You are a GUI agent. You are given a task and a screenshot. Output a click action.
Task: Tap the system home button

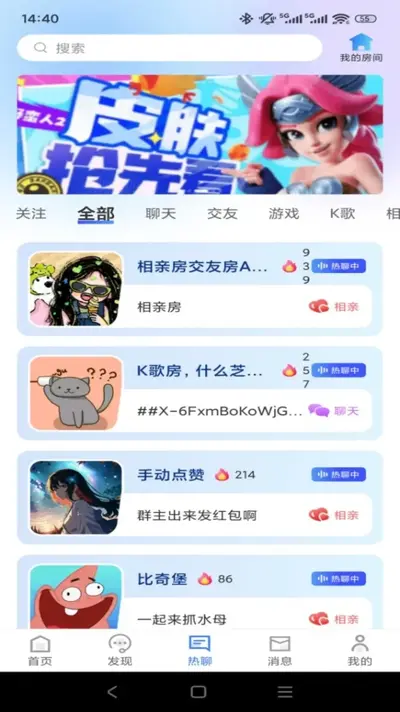(198, 692)
